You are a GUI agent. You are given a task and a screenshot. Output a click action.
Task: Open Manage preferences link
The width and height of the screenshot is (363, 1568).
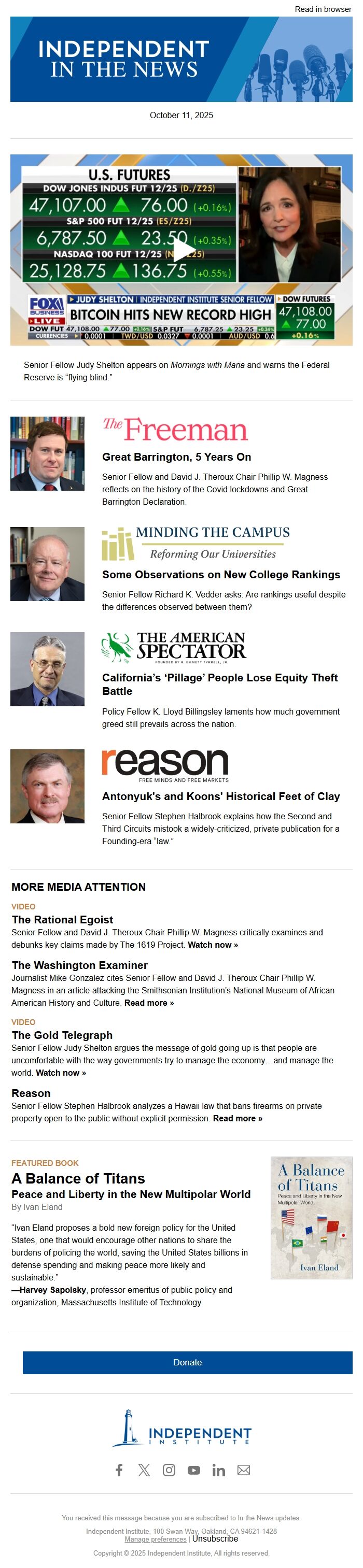[155, 1540]
